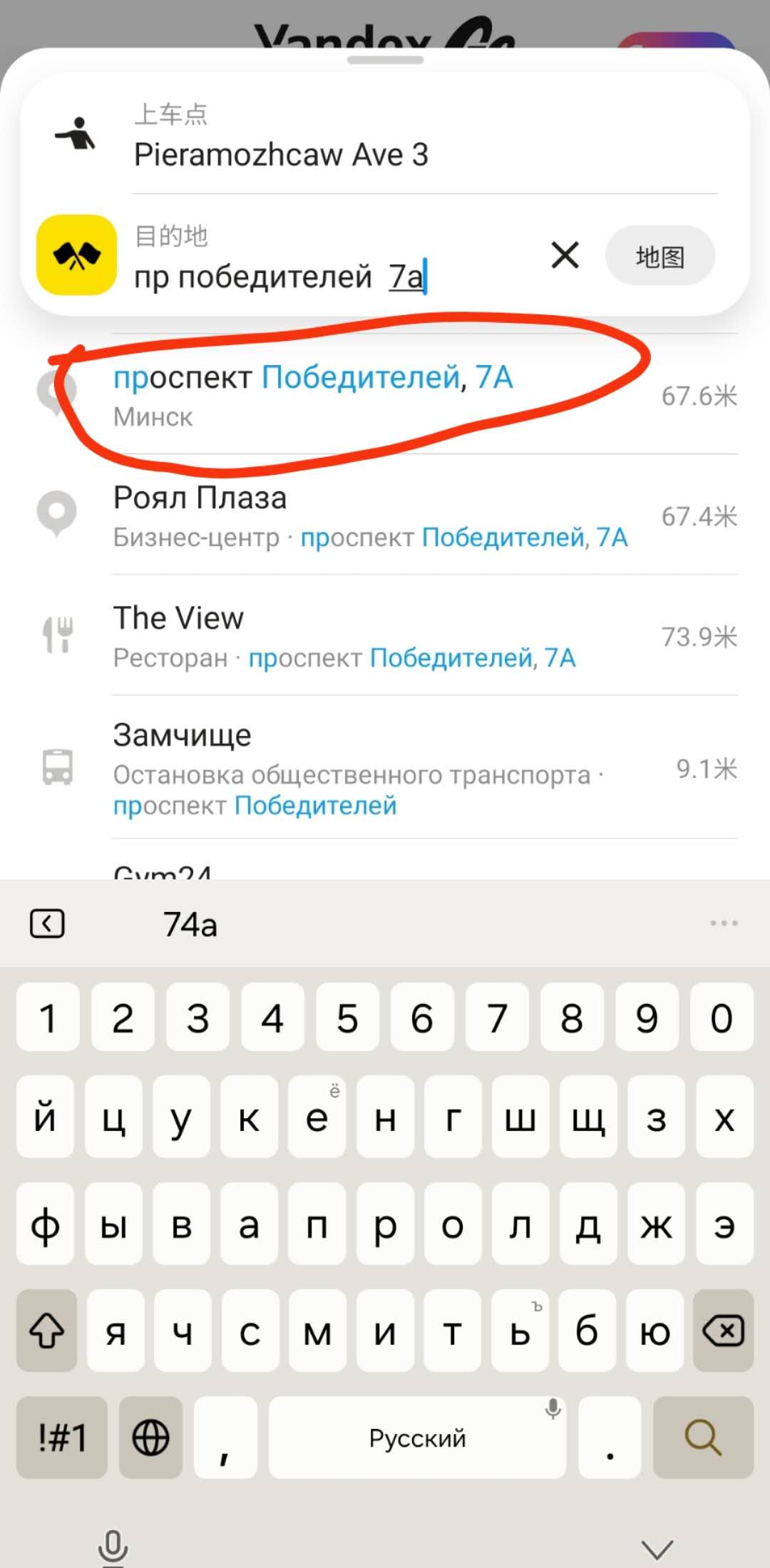The image size is (770, 1568).
Task: Tap the Русский space bar
Action: (417, 1438)
